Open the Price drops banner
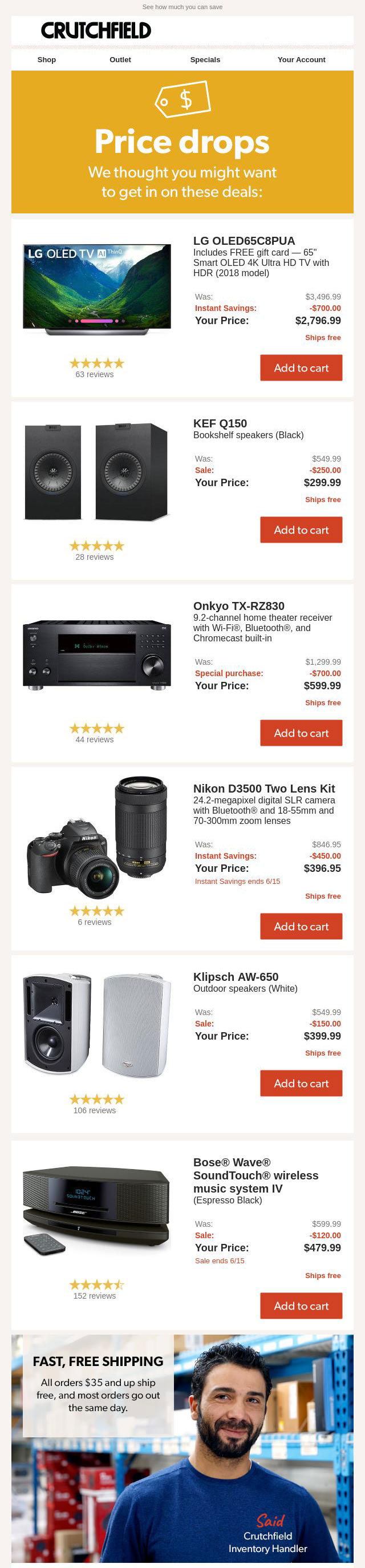The image size is (365, 1568). click(x=182, y=142)
